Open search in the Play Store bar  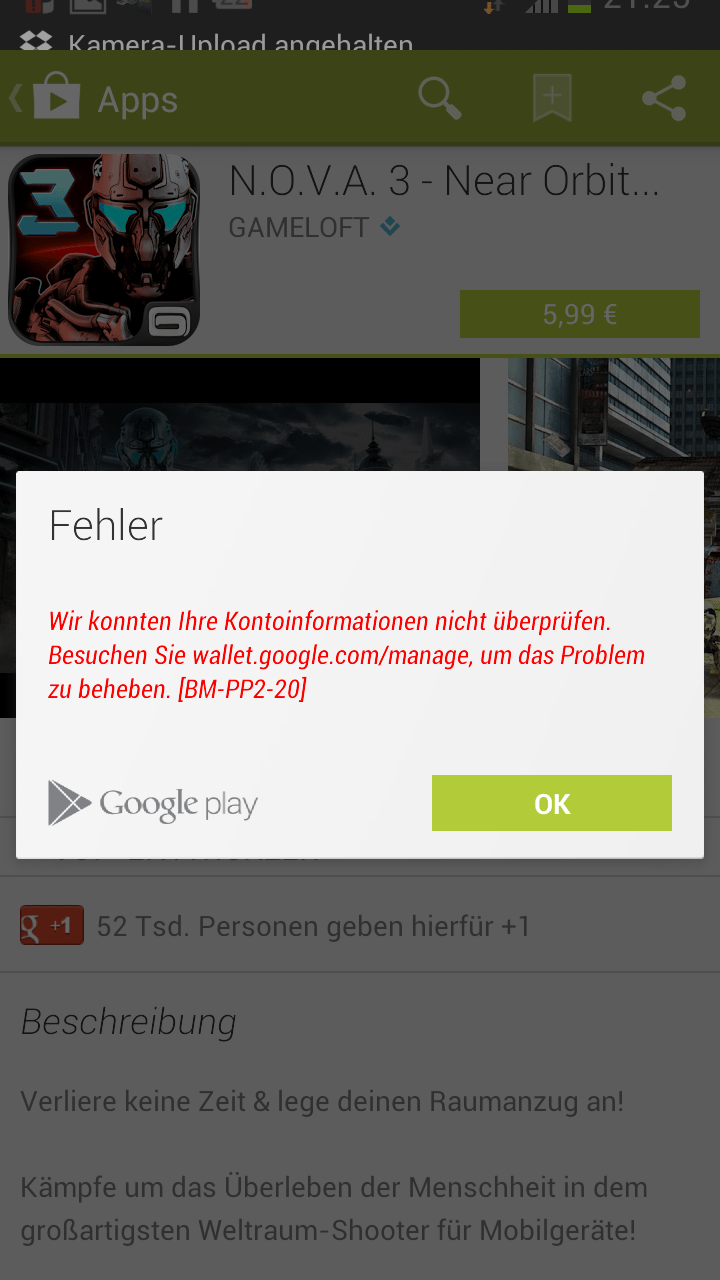click(x=439, y=99)
